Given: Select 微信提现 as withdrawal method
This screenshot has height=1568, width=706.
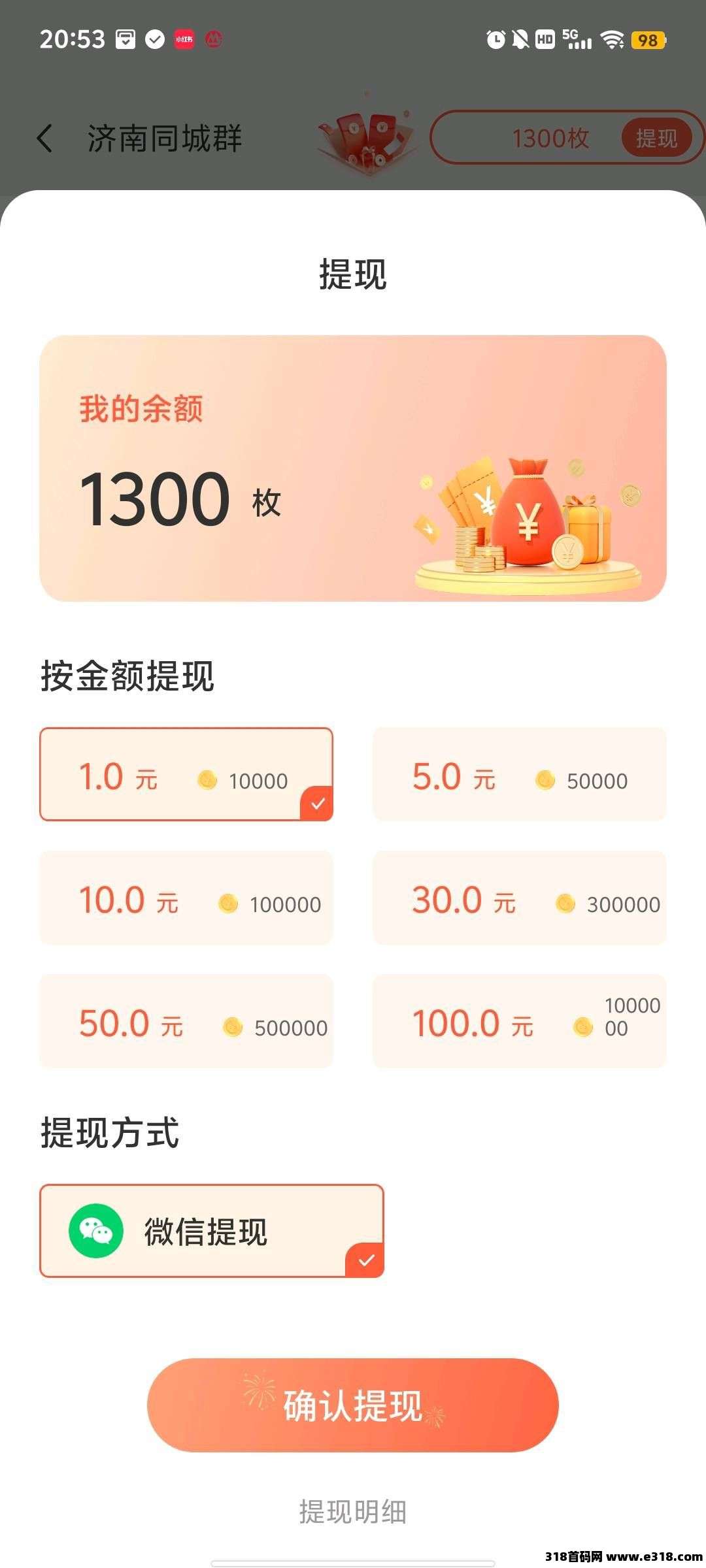Looking at the screenshot, I should tap(211, 1231).
